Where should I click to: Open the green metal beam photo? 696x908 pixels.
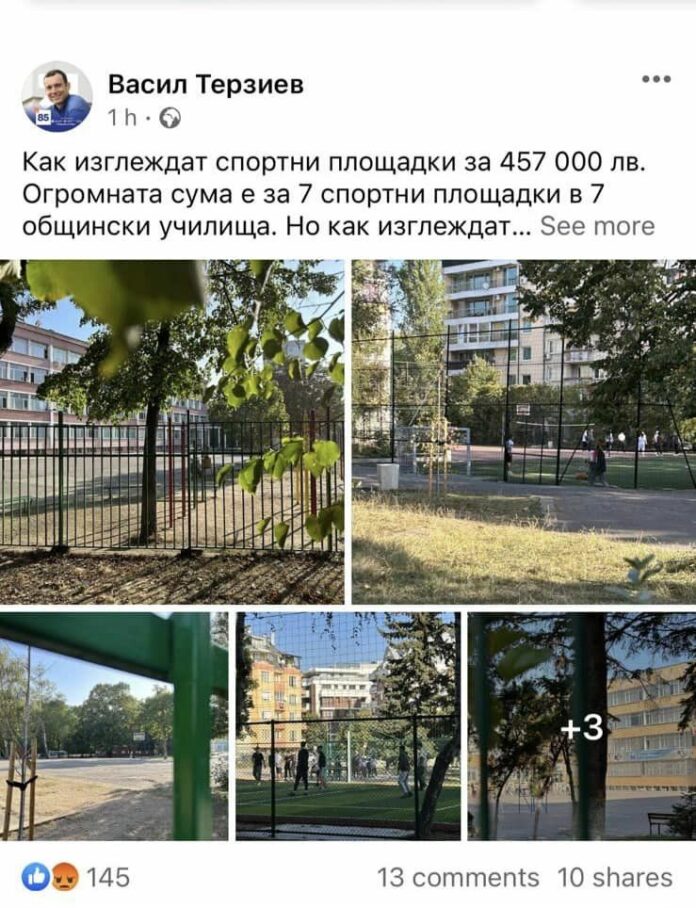click(113, 725)
